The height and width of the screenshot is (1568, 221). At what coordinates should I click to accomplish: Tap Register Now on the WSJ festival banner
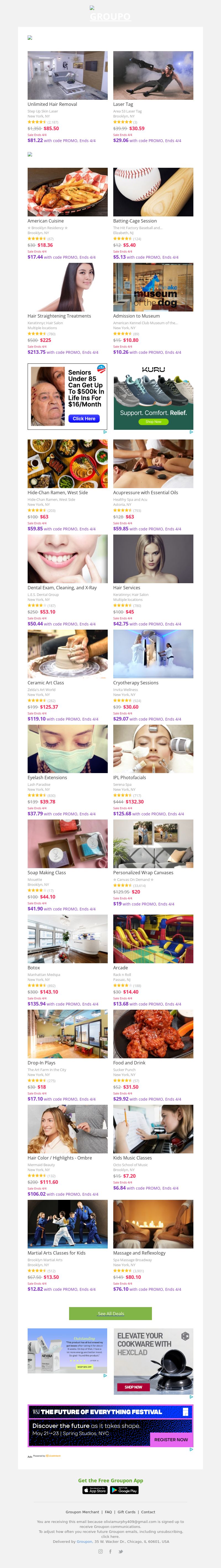tap(170, 1439)
